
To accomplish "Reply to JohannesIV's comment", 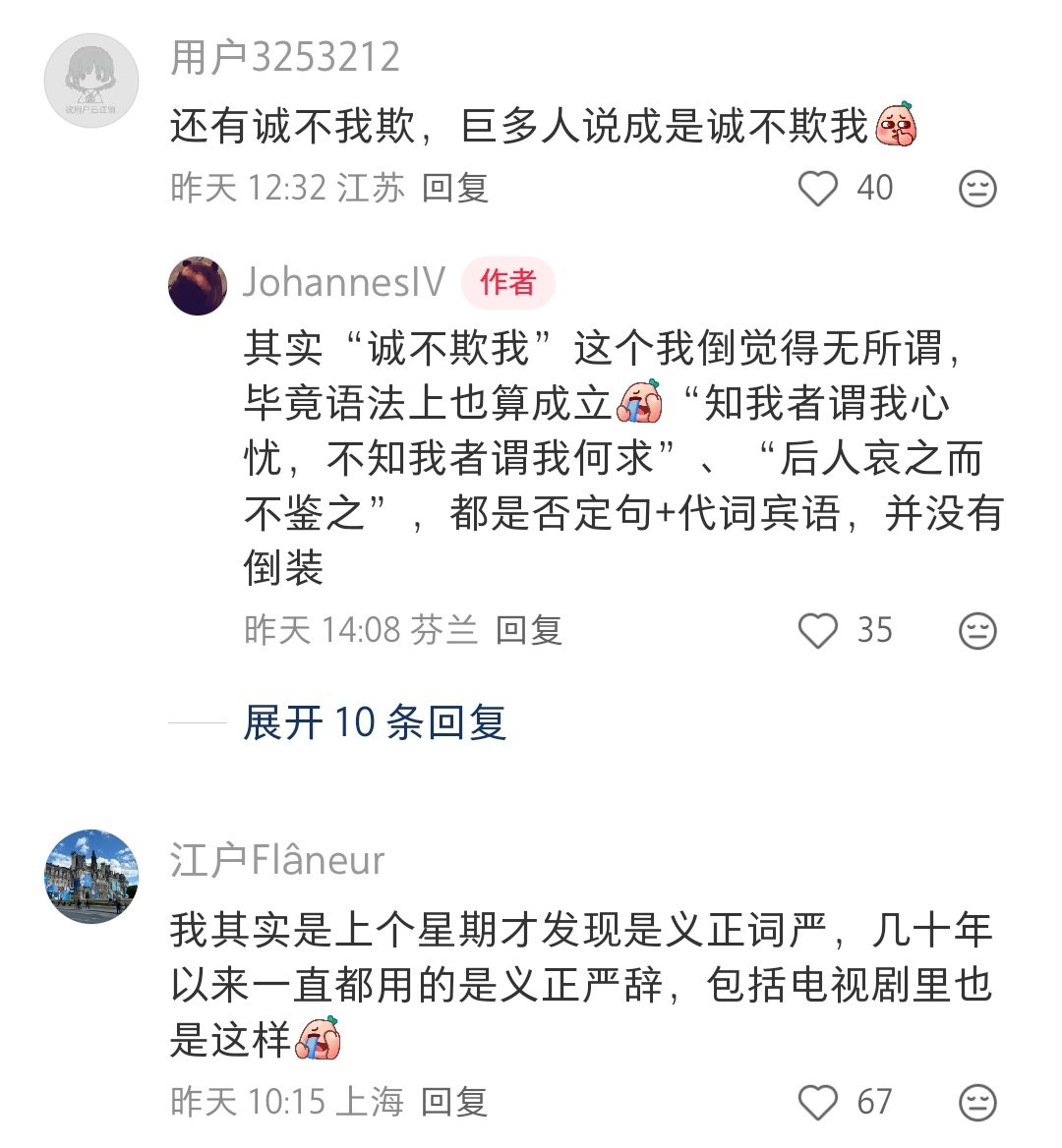I will click(x=529, y=630).
